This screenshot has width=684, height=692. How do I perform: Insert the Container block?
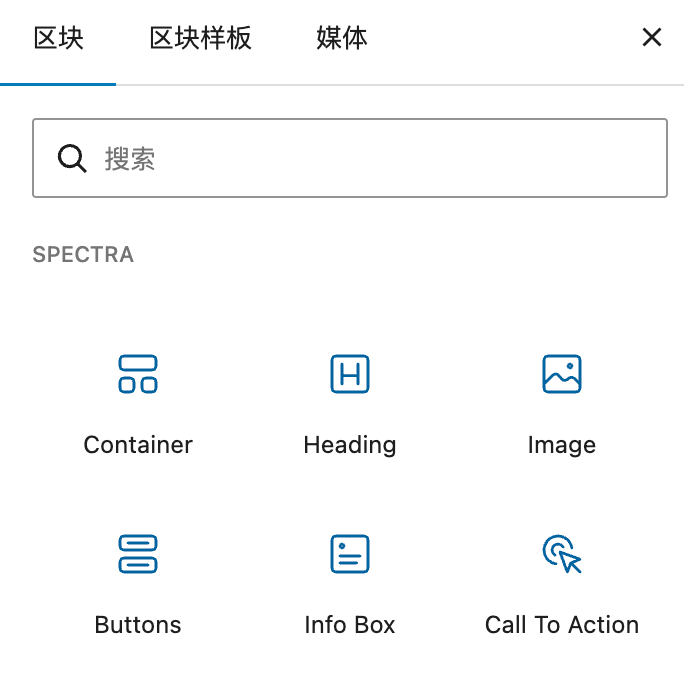pos(138,400)
